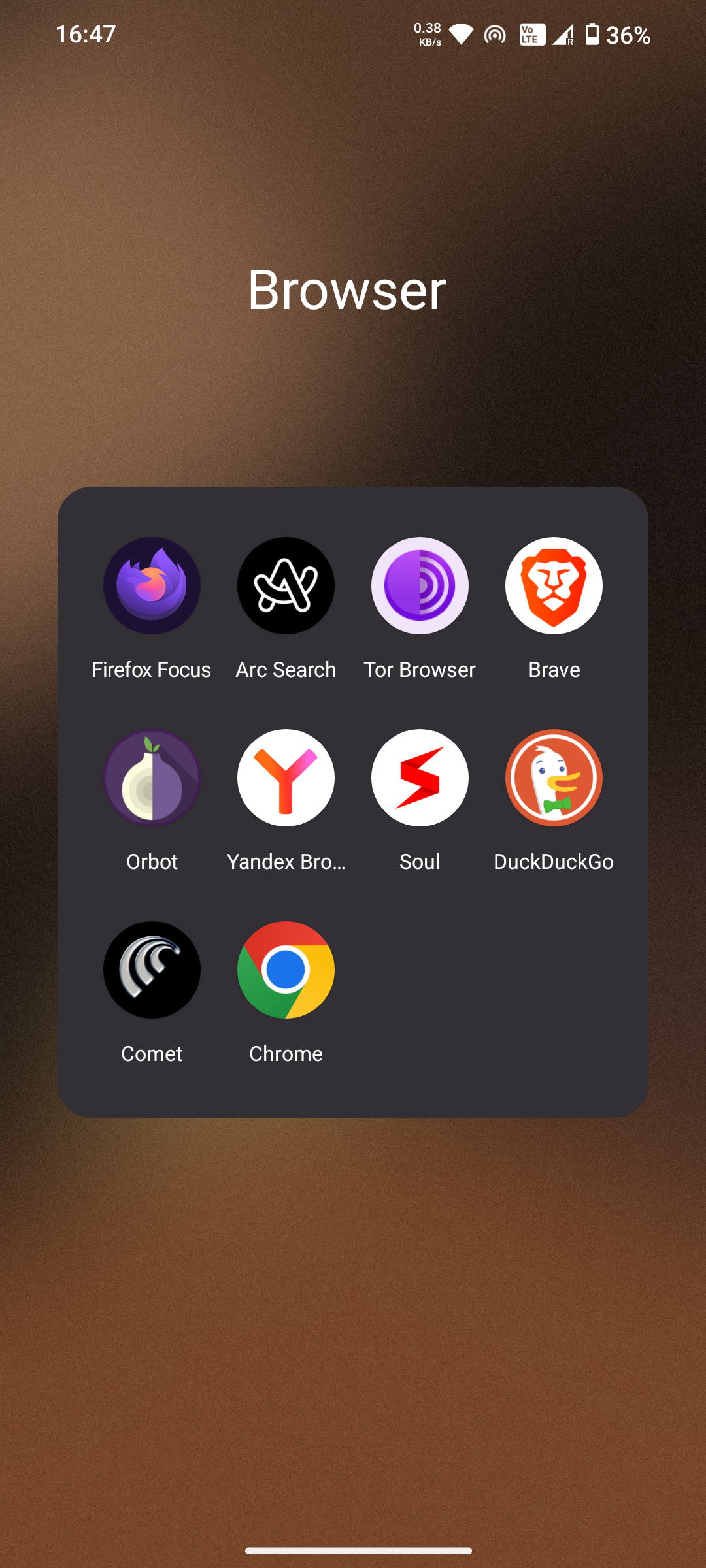Launch Google Chrome
706x1568 pixels.
coord(286,970)
